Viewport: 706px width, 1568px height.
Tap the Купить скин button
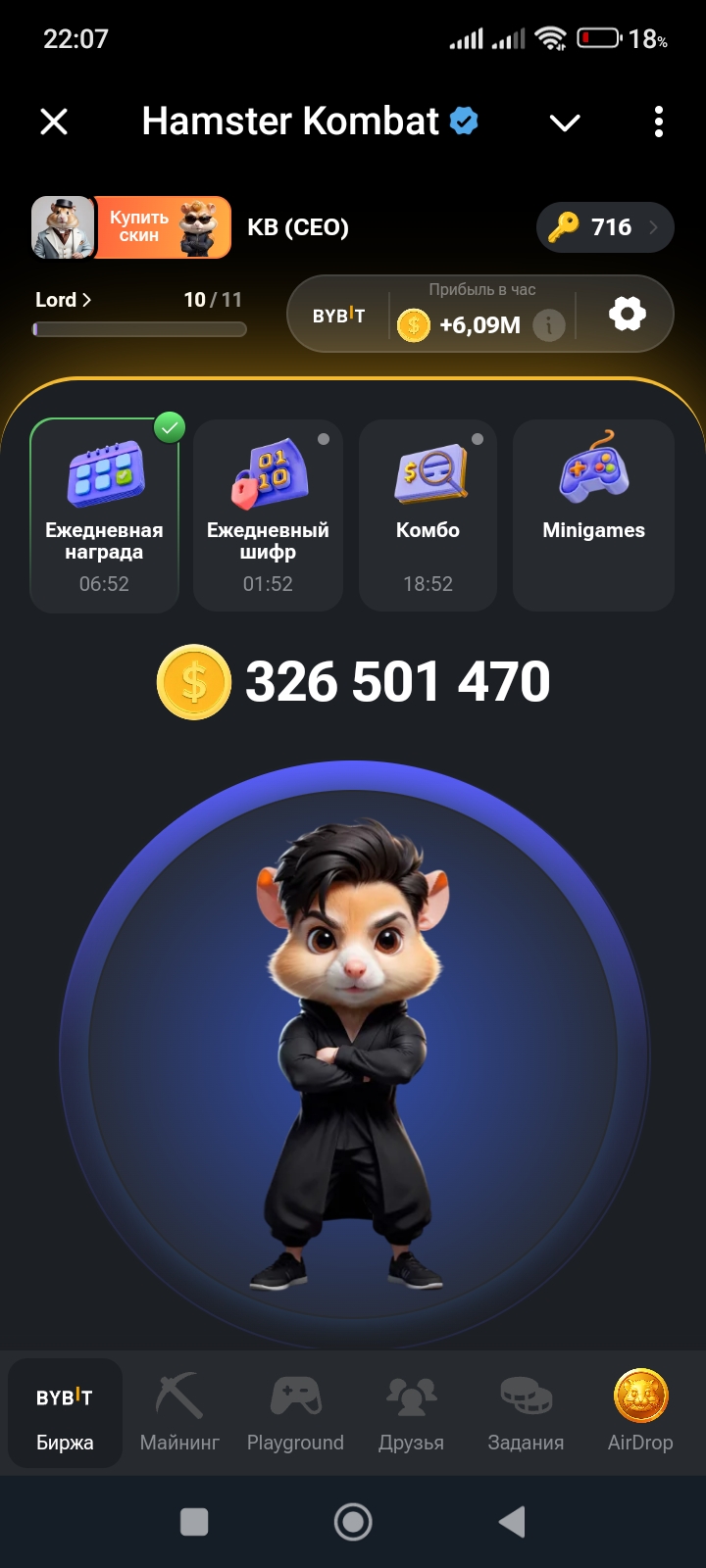click(163, 227)
